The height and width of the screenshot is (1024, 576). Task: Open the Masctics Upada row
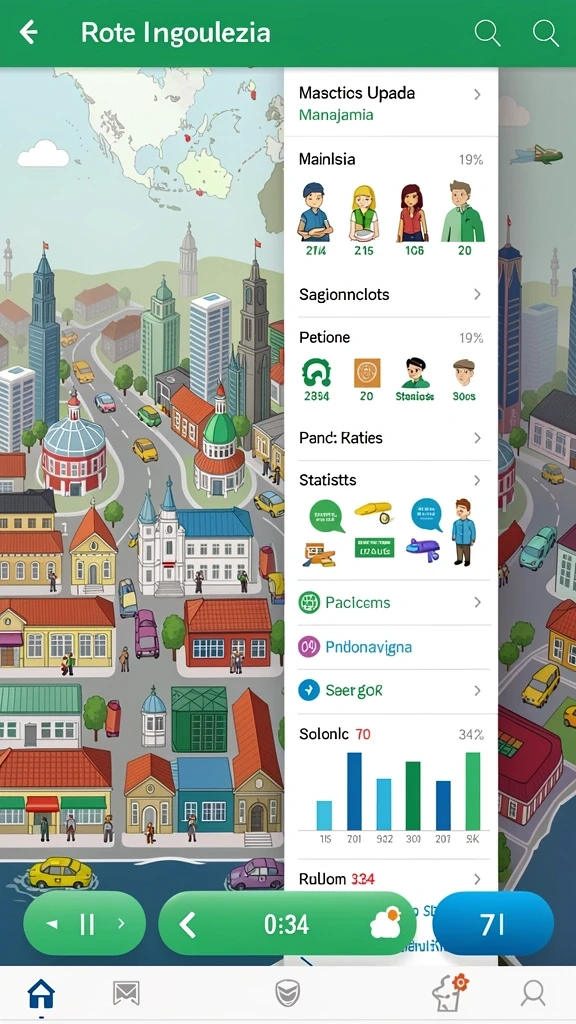point(391,103)
